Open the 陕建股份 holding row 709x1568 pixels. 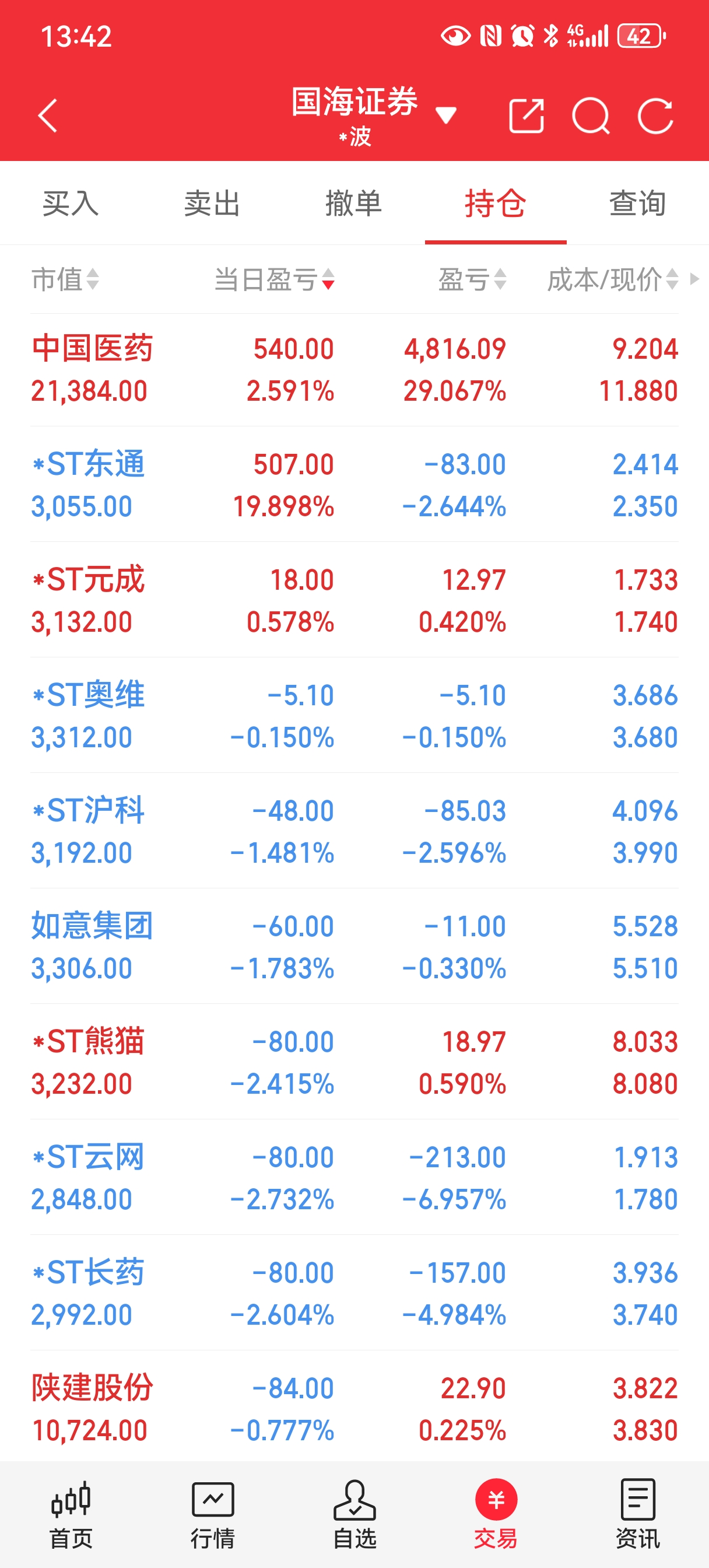point(354,1409)
